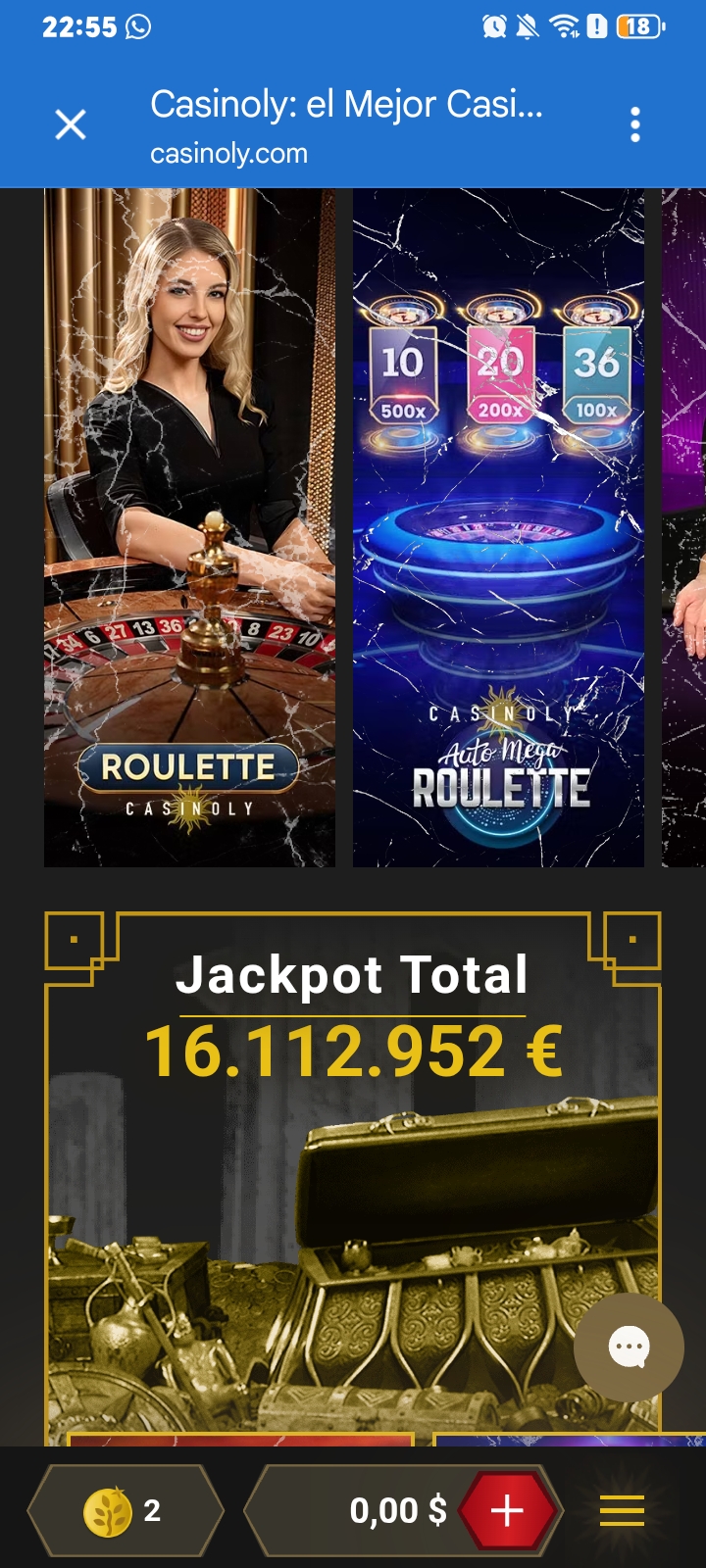
Task: Open the coins counter showing 2
Action: [126, 1511]
